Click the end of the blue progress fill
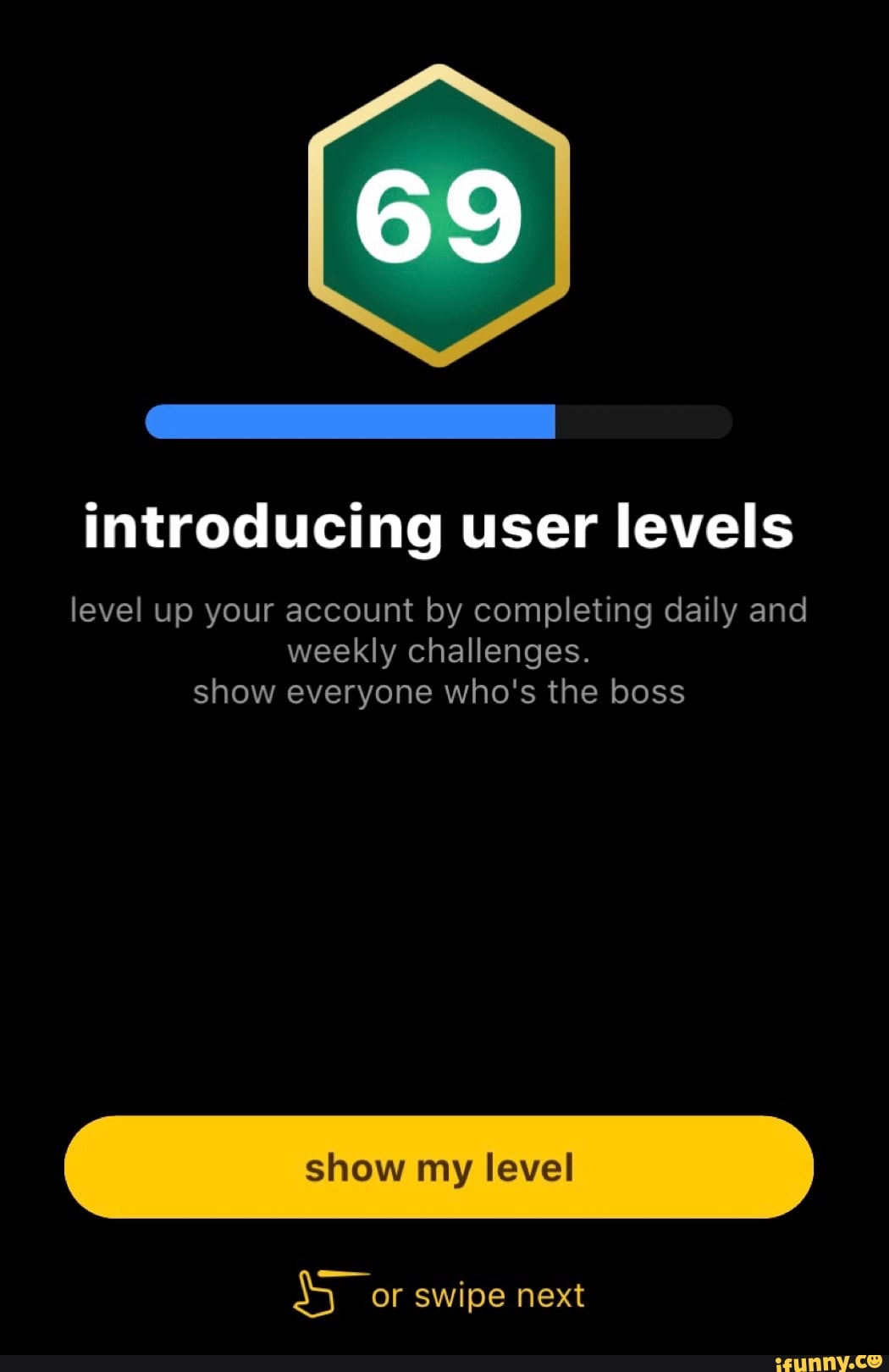 pos(552,421)
